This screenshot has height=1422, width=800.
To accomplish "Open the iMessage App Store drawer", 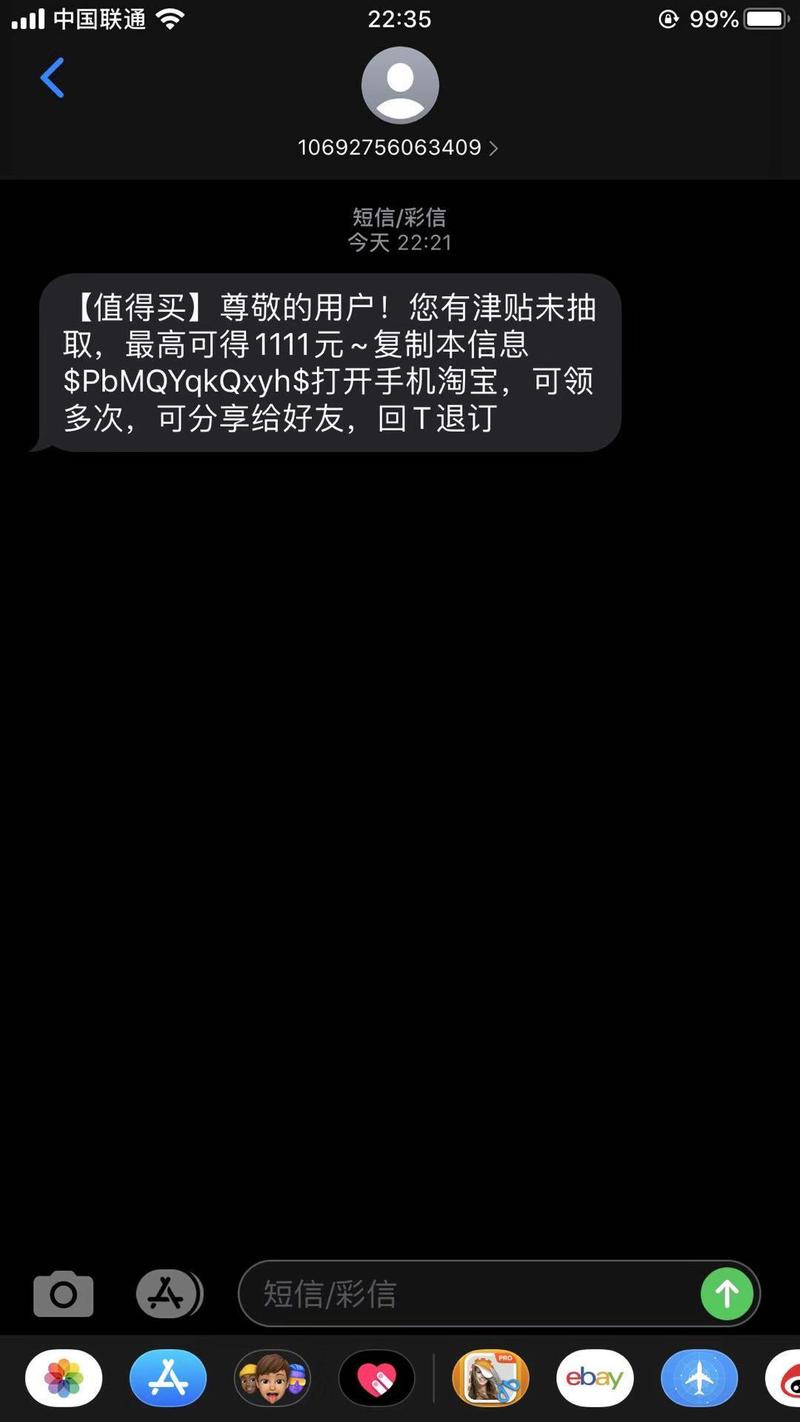I will 168,1293.
